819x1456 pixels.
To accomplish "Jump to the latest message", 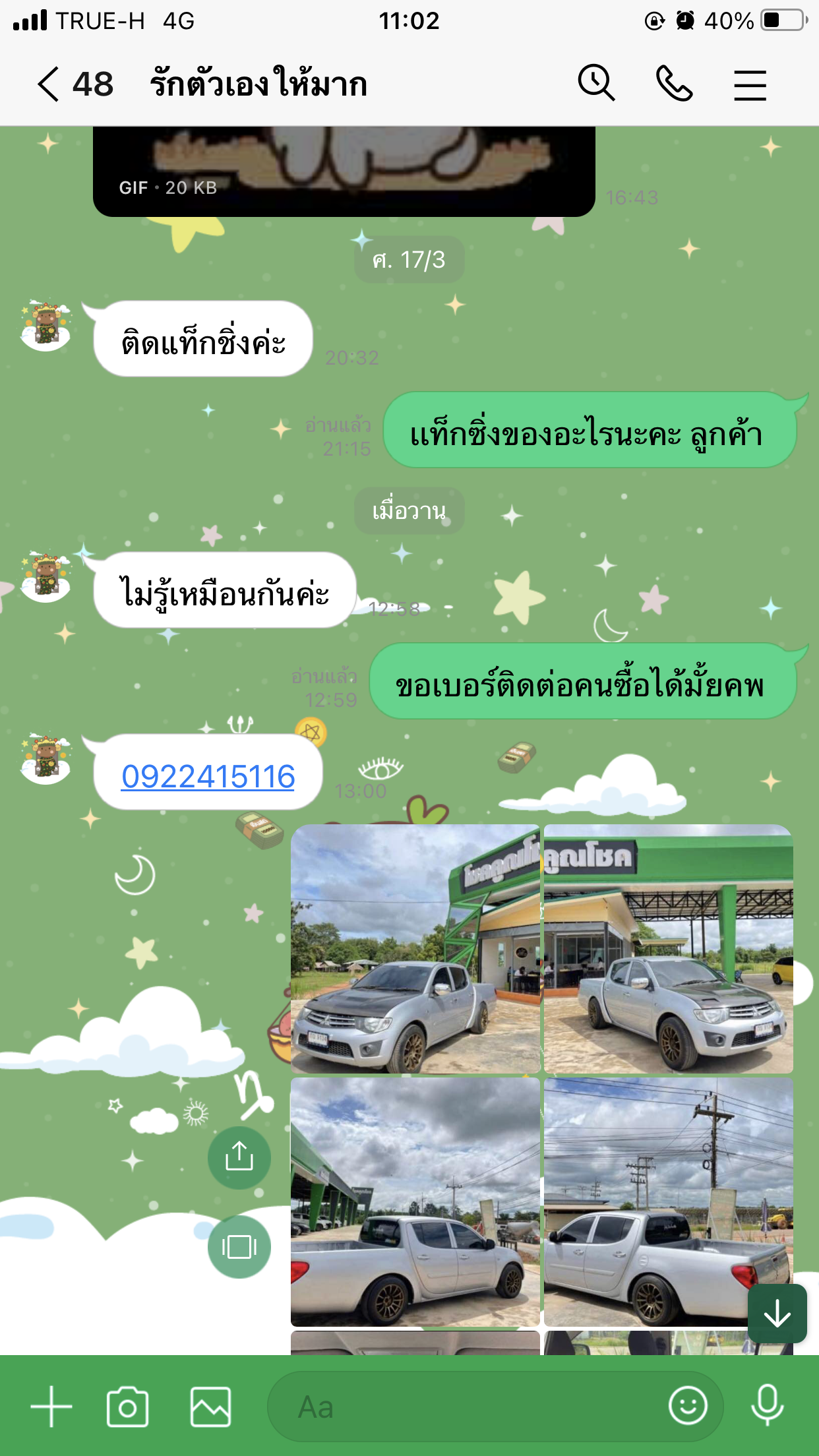I will (777, 1313).
